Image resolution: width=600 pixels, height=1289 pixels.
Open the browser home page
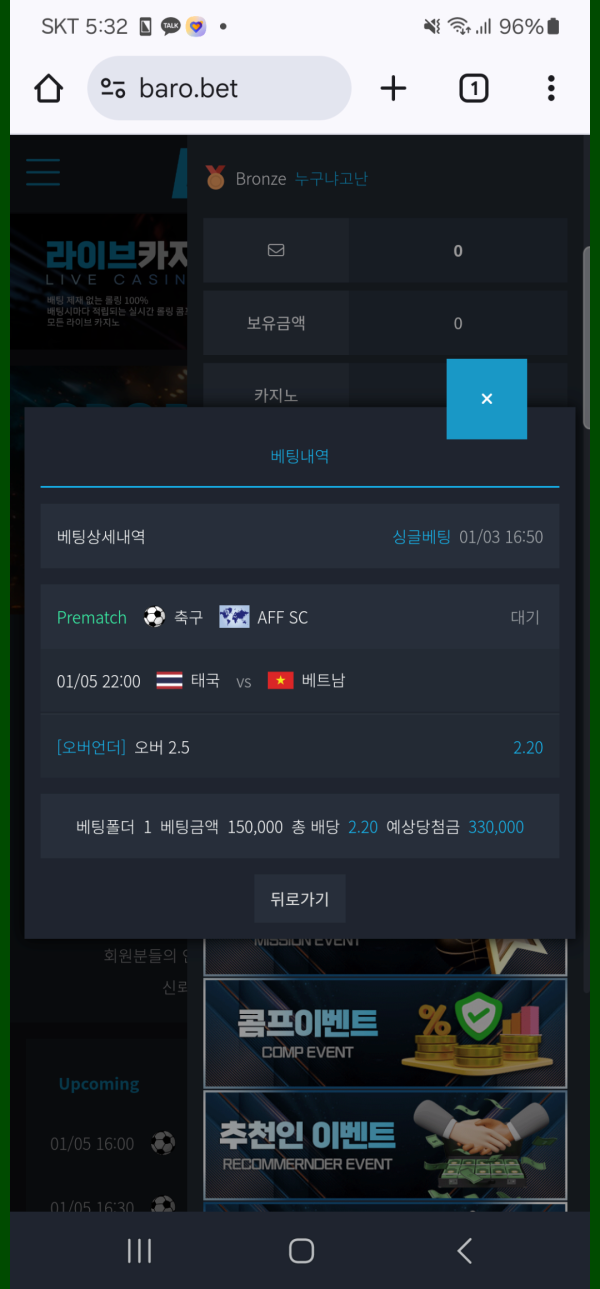click(x=48, y=89)
